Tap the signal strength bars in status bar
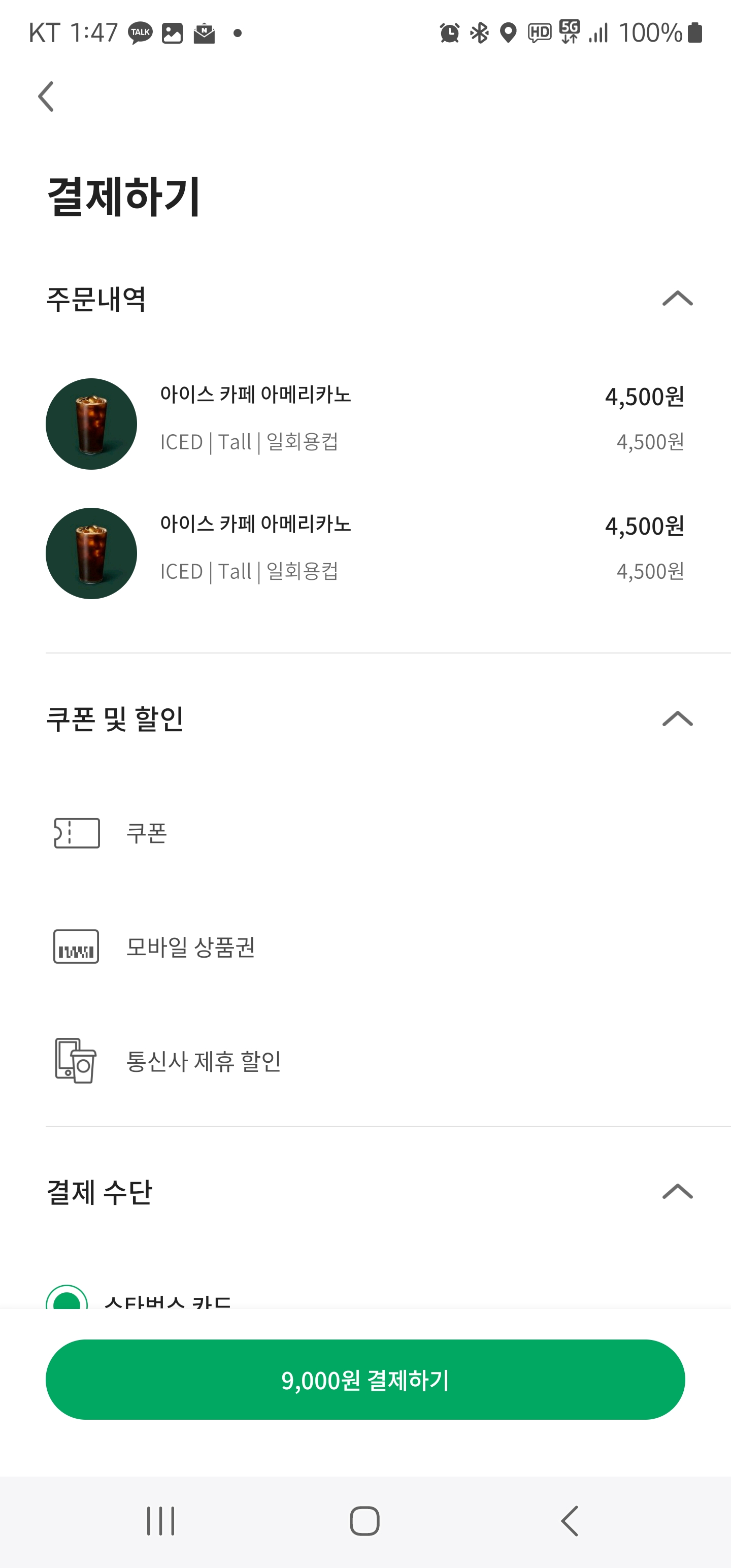Image resolution: width=731 pixels, height=1568 pixels. pos(599,34)
